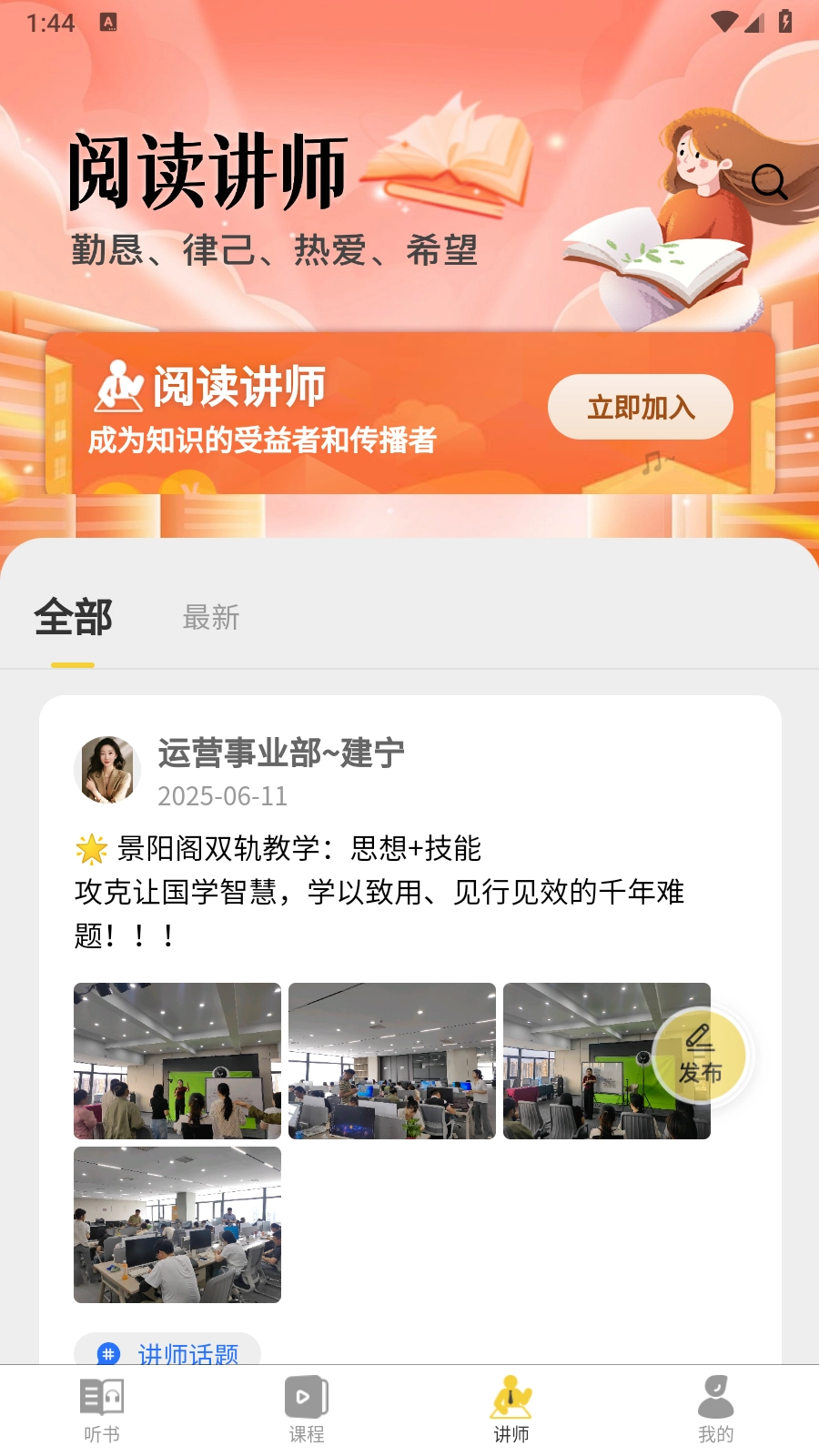This screenshot has width=819, height=1456.
Task: Open the third photo in the post
Action: pos(582,1061)
